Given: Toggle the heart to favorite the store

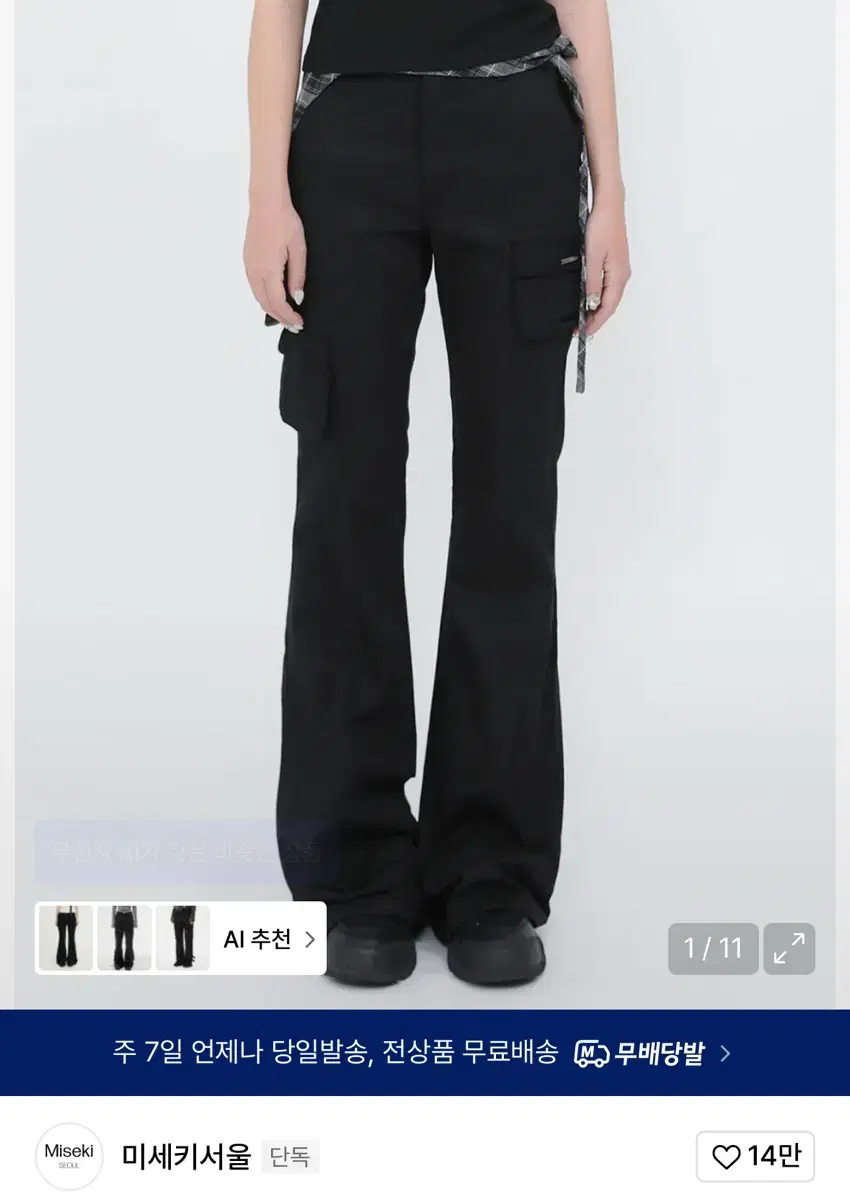Looking at the screenshot, I should tap(727, 1156).
